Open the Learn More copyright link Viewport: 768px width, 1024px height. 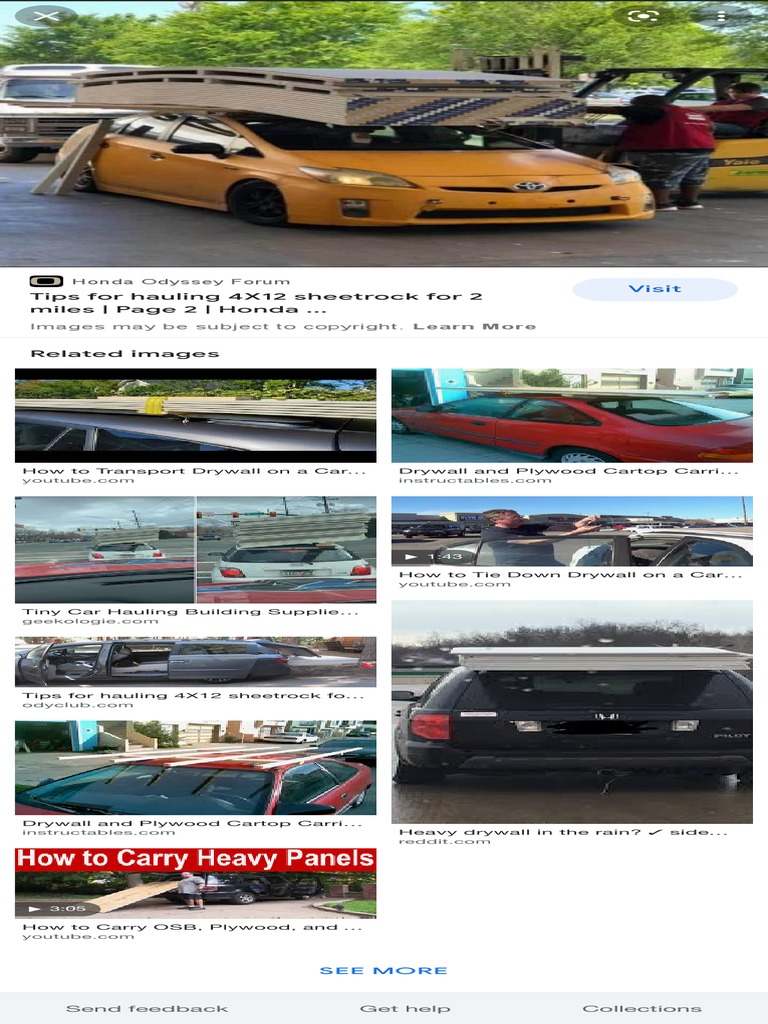pyautogui.click(x=474, y=326)
